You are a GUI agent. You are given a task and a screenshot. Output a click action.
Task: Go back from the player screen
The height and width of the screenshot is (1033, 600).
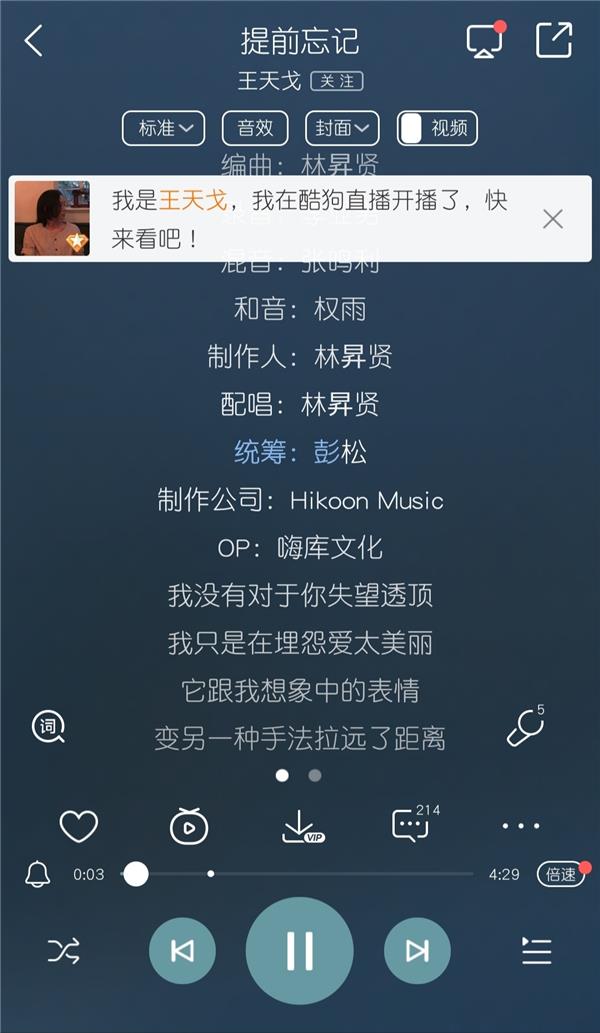pyautogui.click(x=34, y=41)
